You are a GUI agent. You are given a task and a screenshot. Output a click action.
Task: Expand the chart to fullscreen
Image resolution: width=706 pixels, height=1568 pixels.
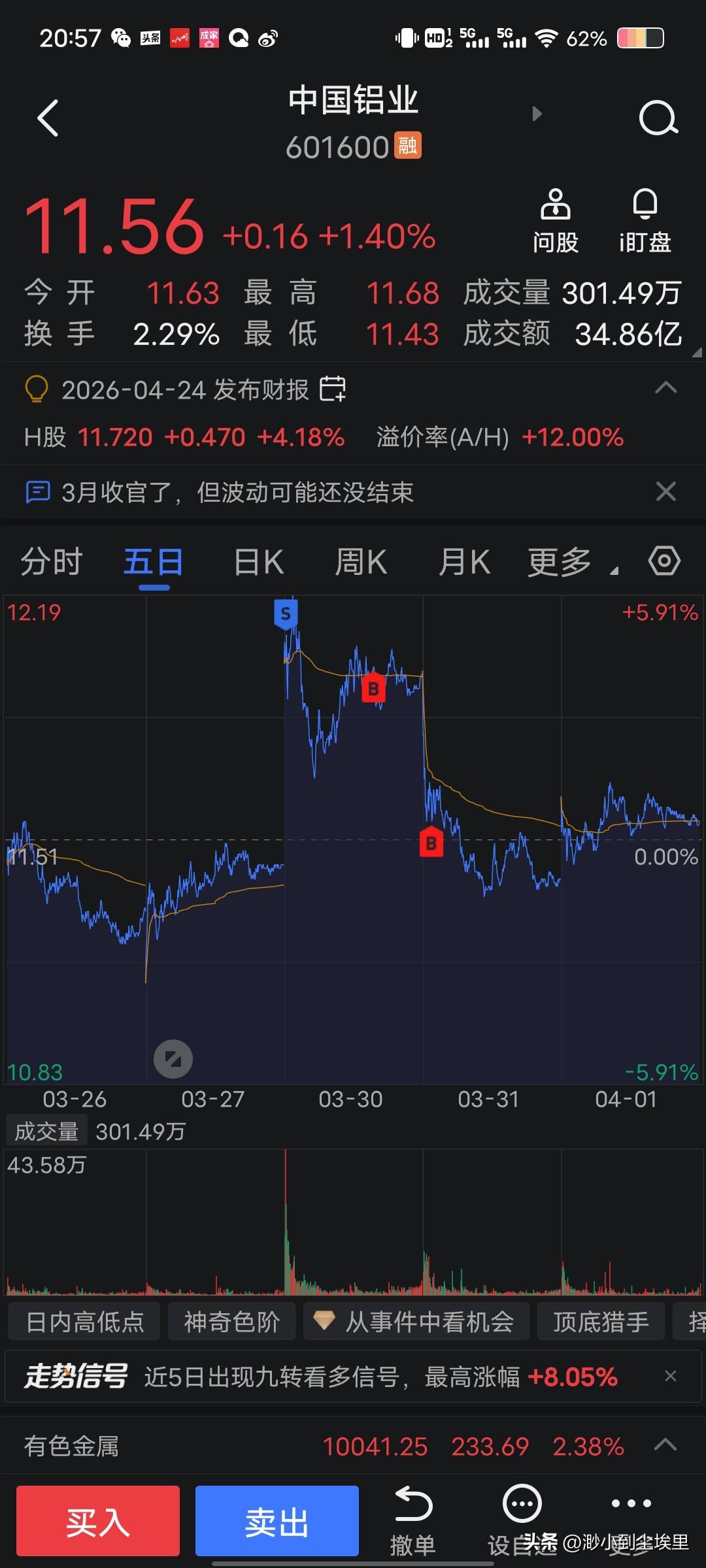(173, 1059)
